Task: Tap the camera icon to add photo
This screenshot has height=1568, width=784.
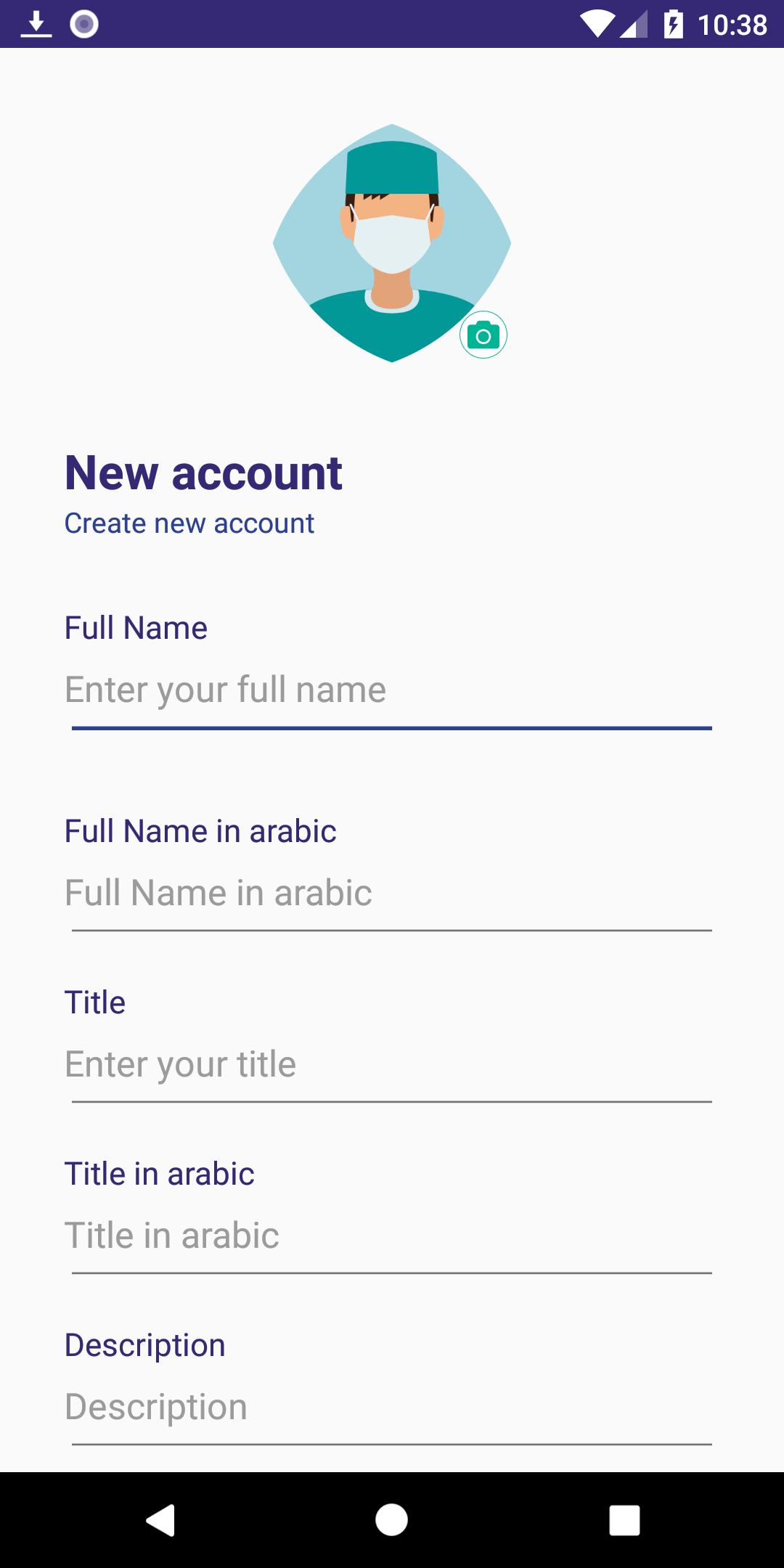Action: tap(483, 335)
